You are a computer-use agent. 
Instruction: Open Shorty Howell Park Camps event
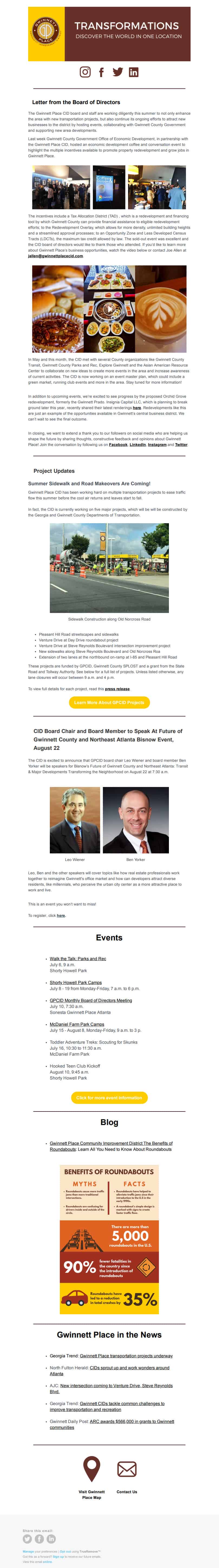tap(76, 982)
